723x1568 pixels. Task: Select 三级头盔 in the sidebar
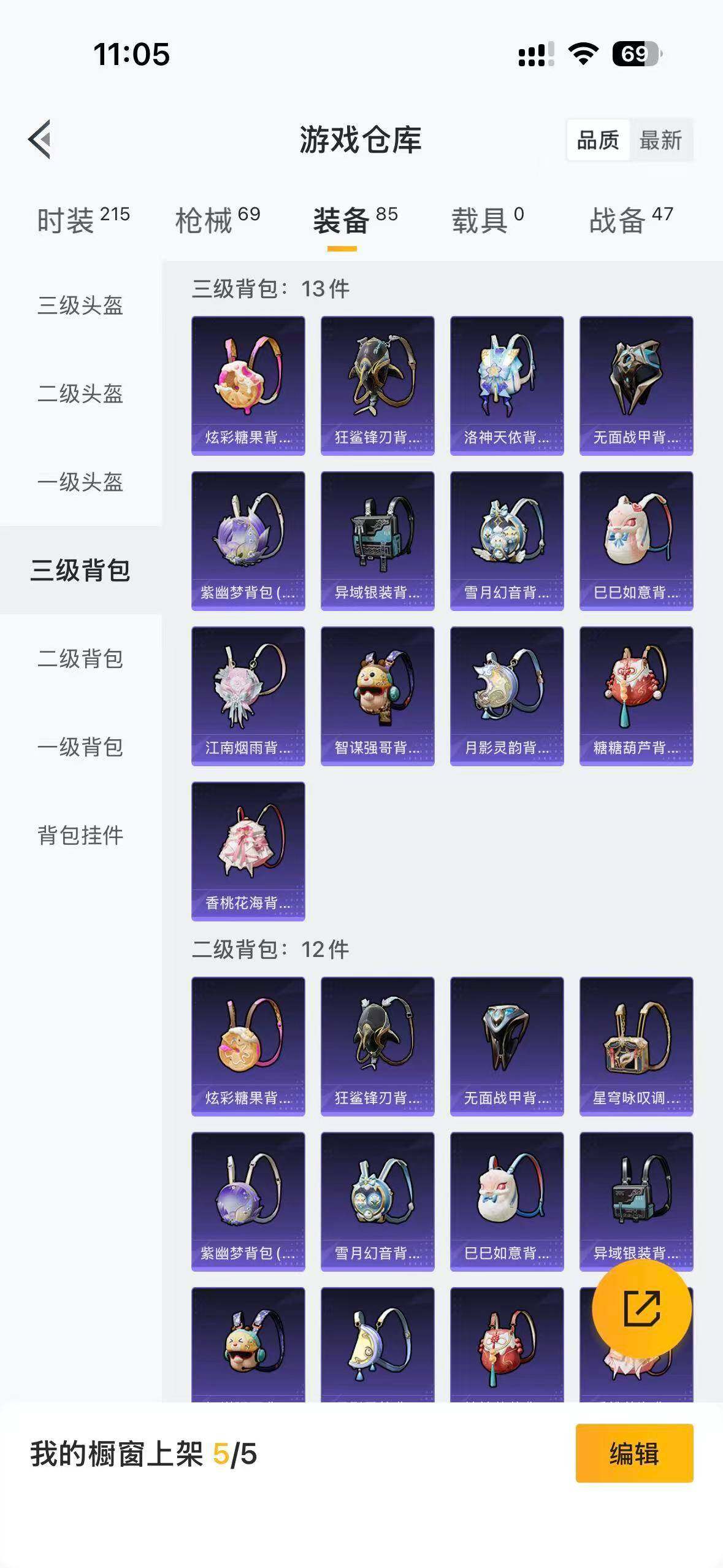point(80,305)
